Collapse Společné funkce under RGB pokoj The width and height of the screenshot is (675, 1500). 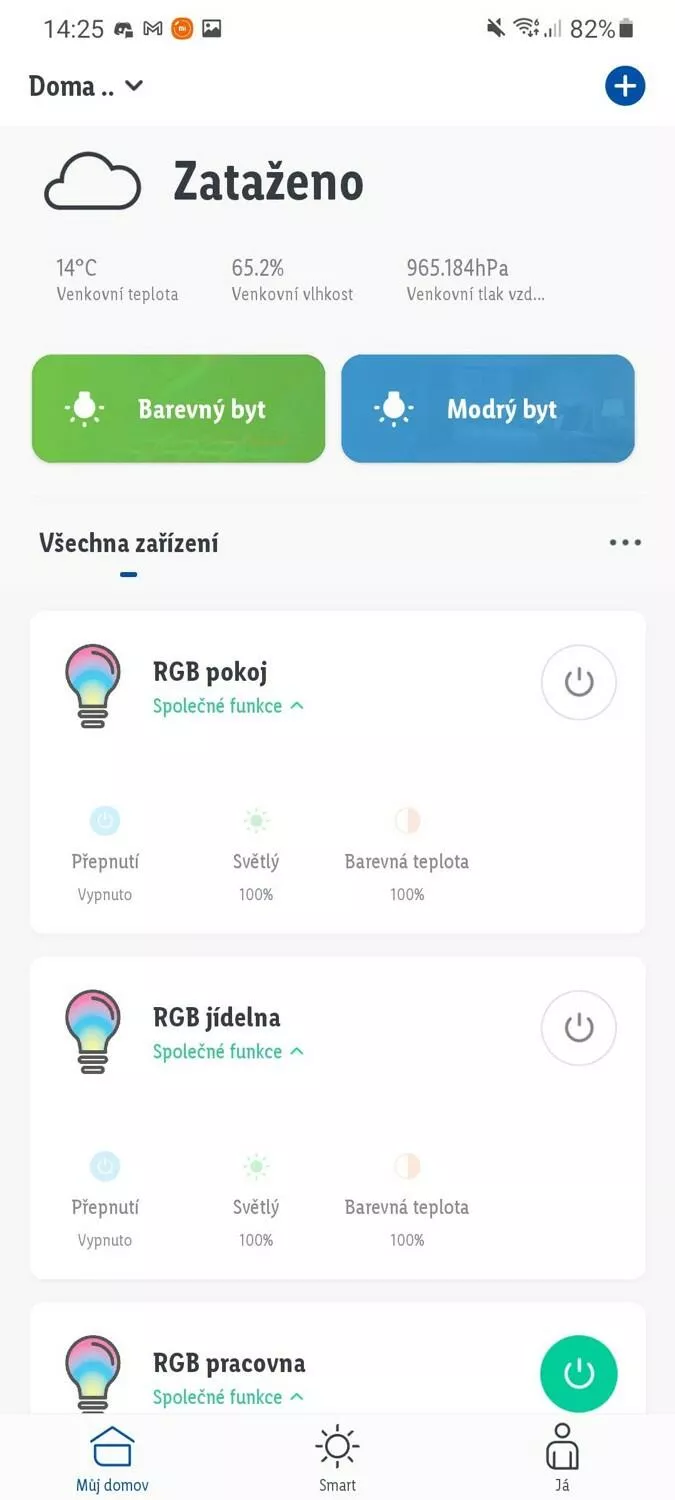(x=228, y=706)
